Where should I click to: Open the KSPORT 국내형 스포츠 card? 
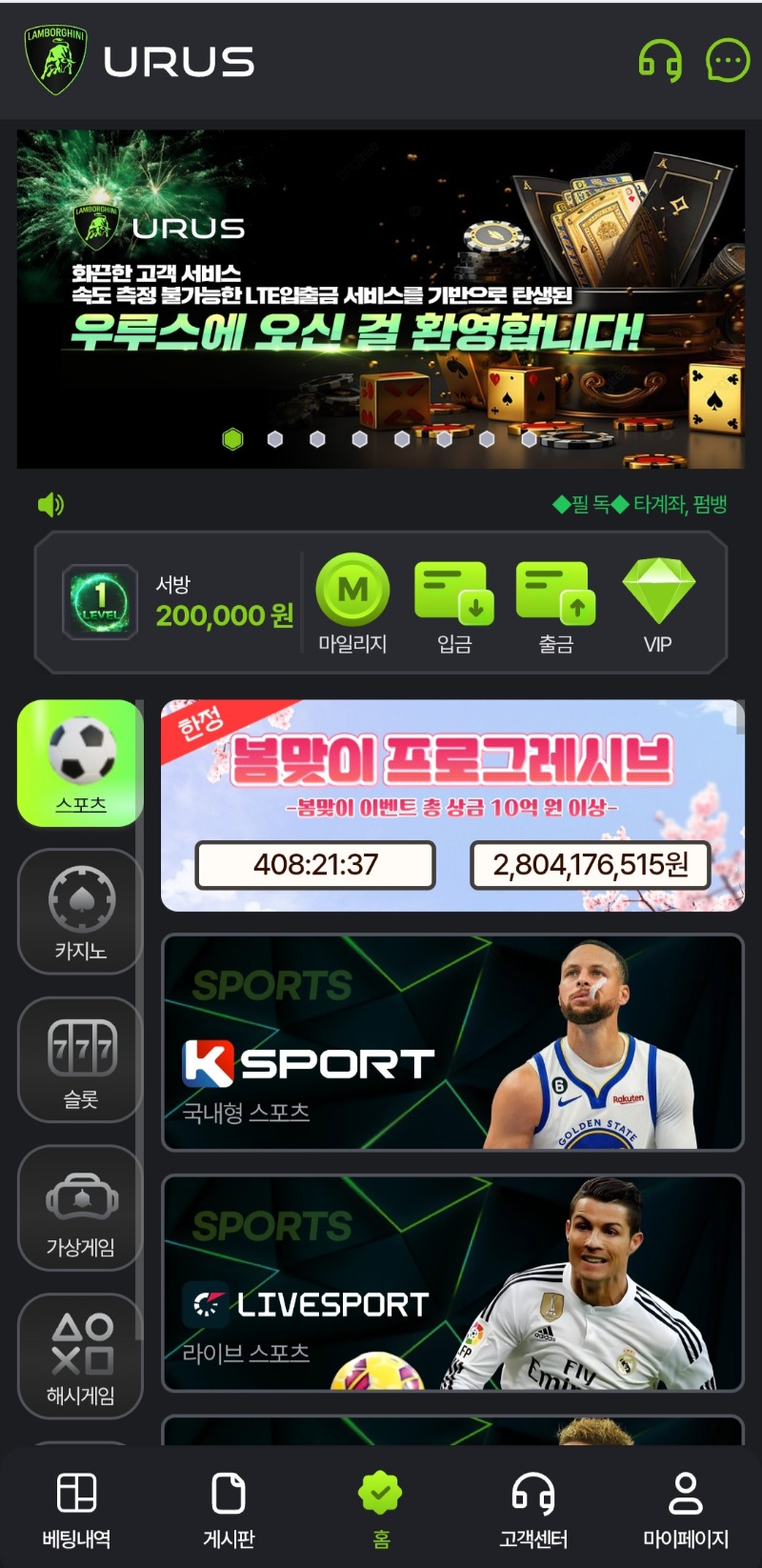[x=452, y=1042]
